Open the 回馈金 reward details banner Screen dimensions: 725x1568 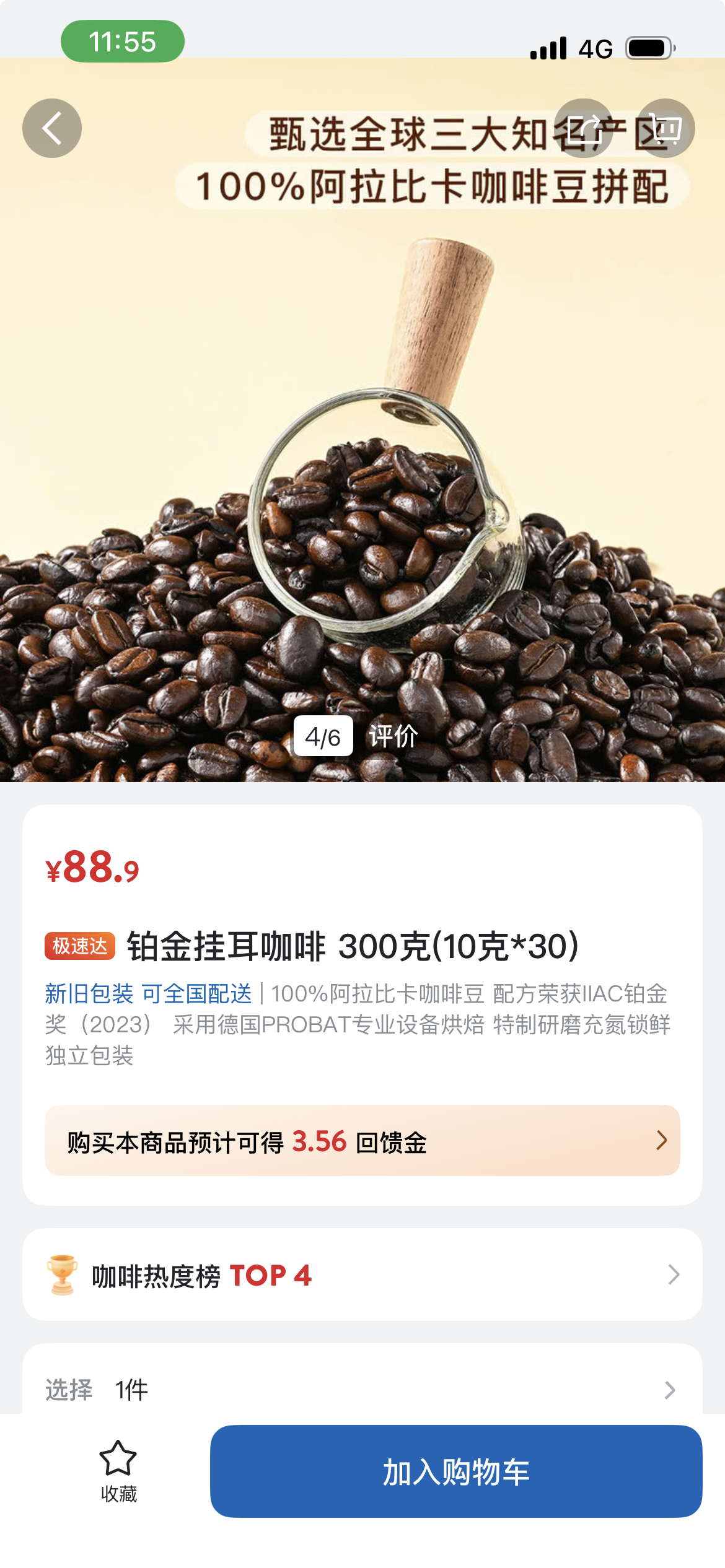[362, 1141]
